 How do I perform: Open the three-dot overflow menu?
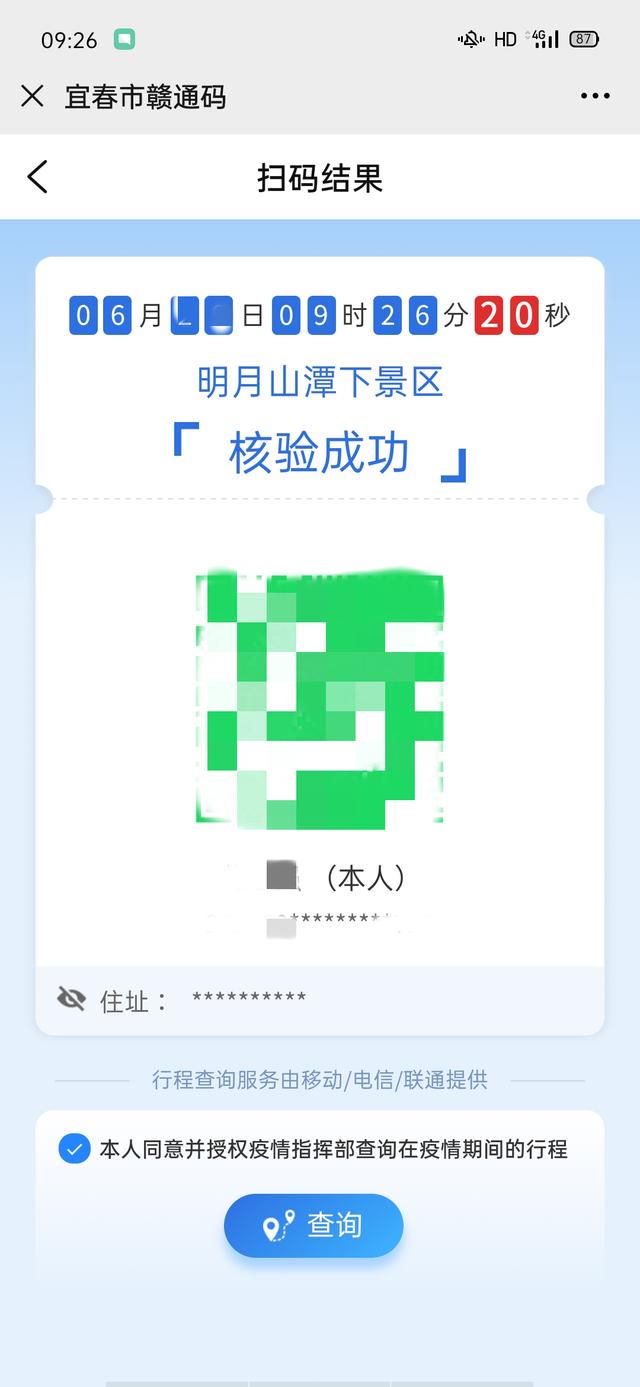595,96
